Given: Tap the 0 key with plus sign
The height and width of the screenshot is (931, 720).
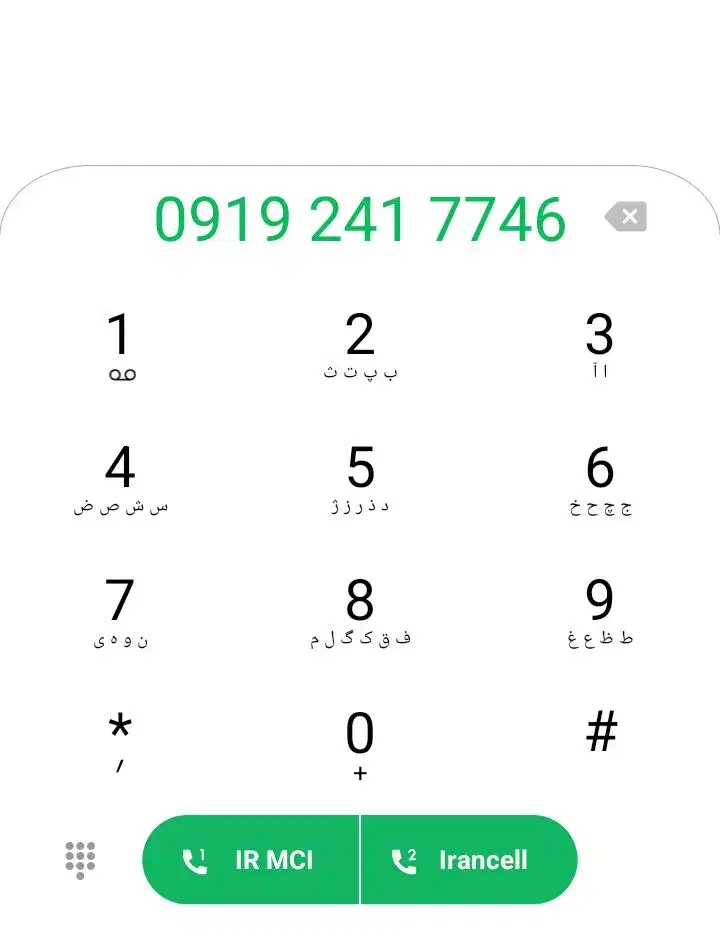Looking at the screenshot, I should (361, 740).
